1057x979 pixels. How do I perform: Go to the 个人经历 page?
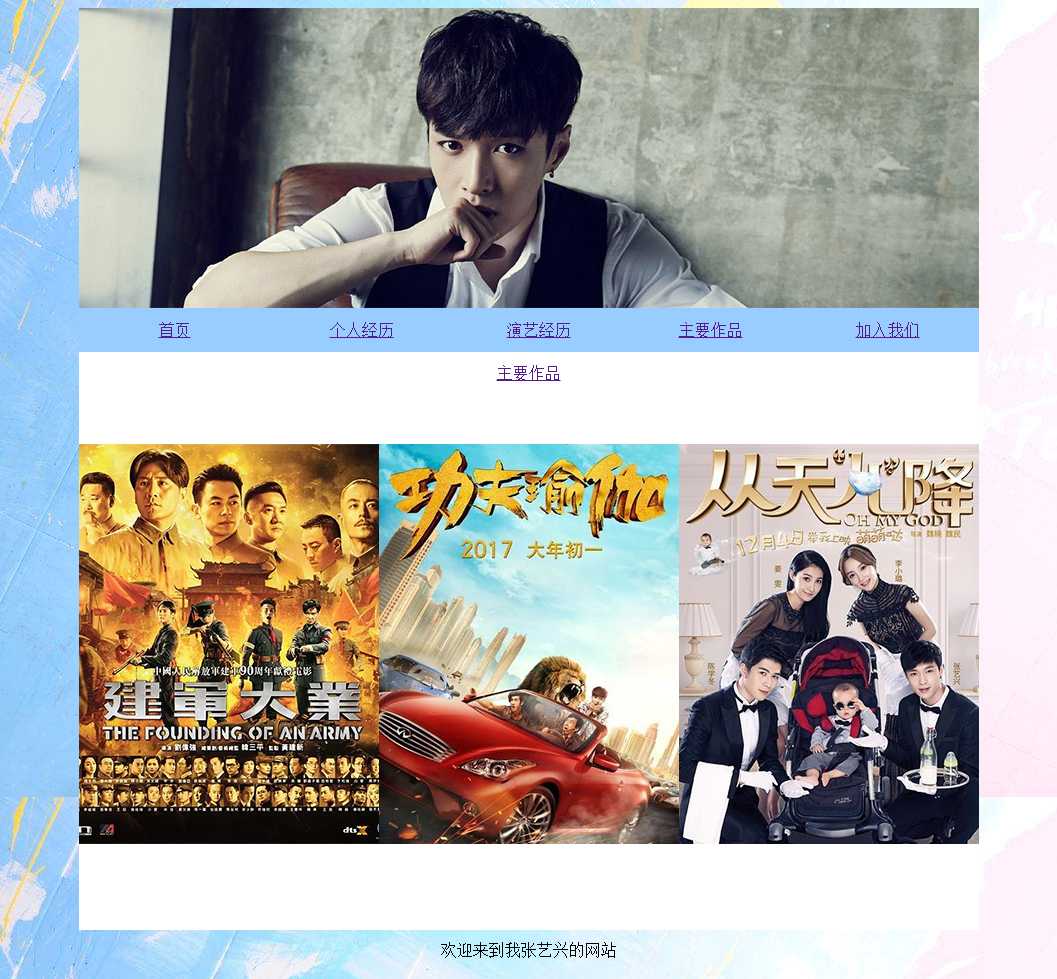(361, 331)
